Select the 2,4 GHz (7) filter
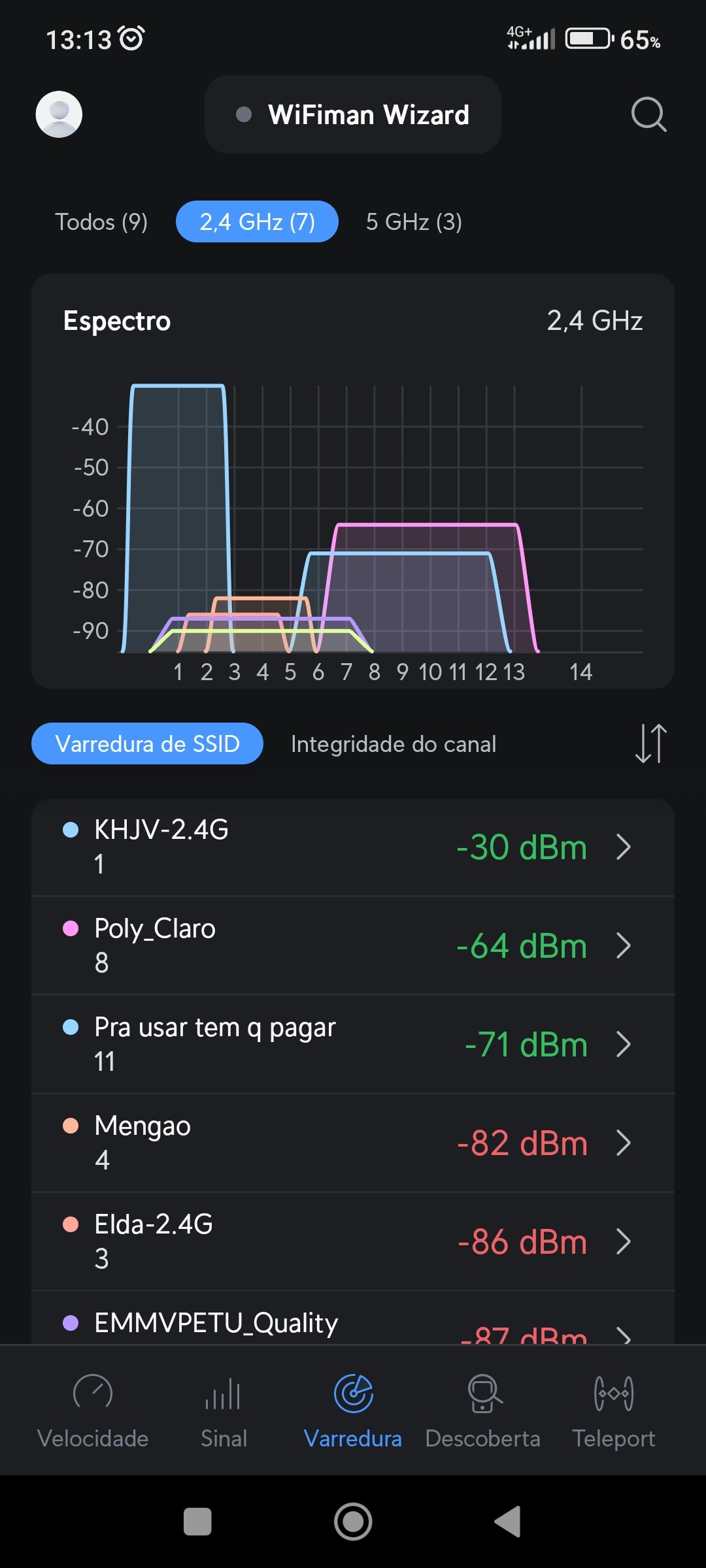 pyautogui.click(x=257, y=222)
